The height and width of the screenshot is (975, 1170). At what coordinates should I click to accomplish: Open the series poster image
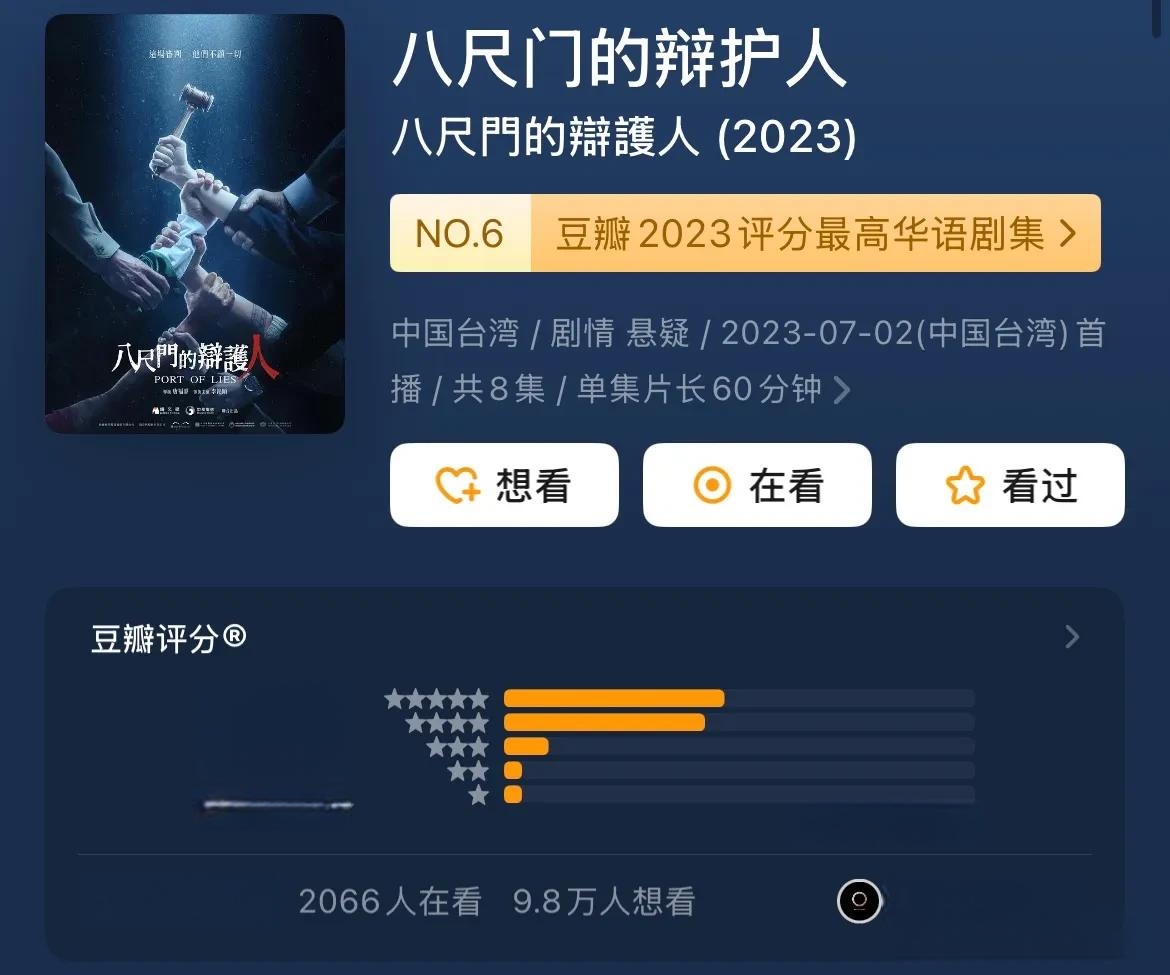195,224
